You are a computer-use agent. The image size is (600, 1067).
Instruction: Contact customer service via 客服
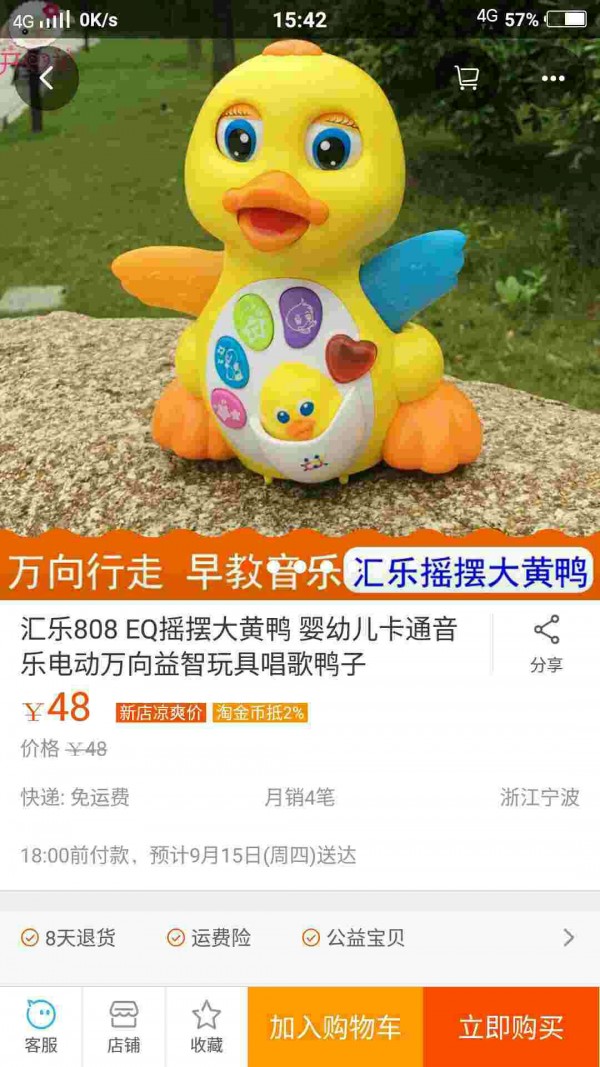coord(41,1026)
